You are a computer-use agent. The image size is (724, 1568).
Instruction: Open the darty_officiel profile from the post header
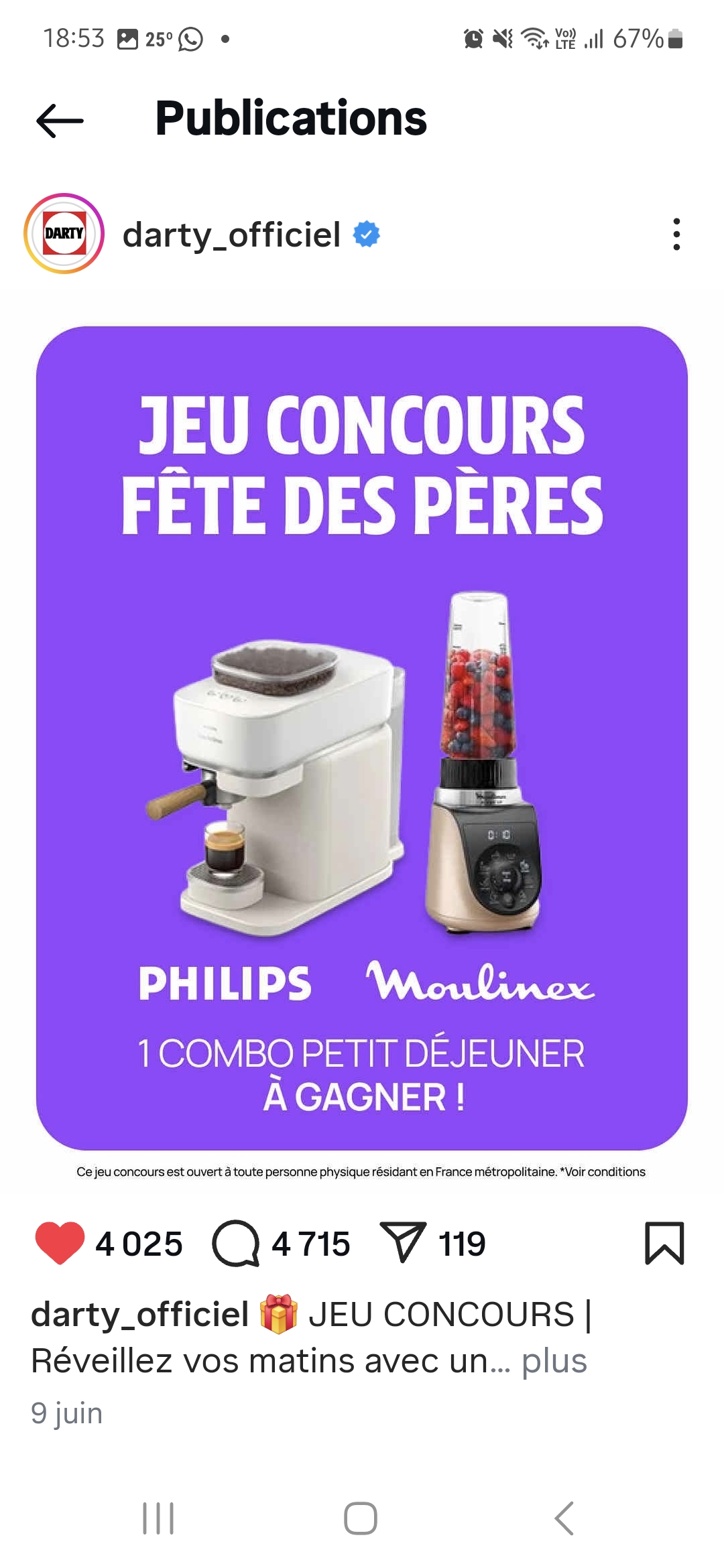(x=231, y=235)
